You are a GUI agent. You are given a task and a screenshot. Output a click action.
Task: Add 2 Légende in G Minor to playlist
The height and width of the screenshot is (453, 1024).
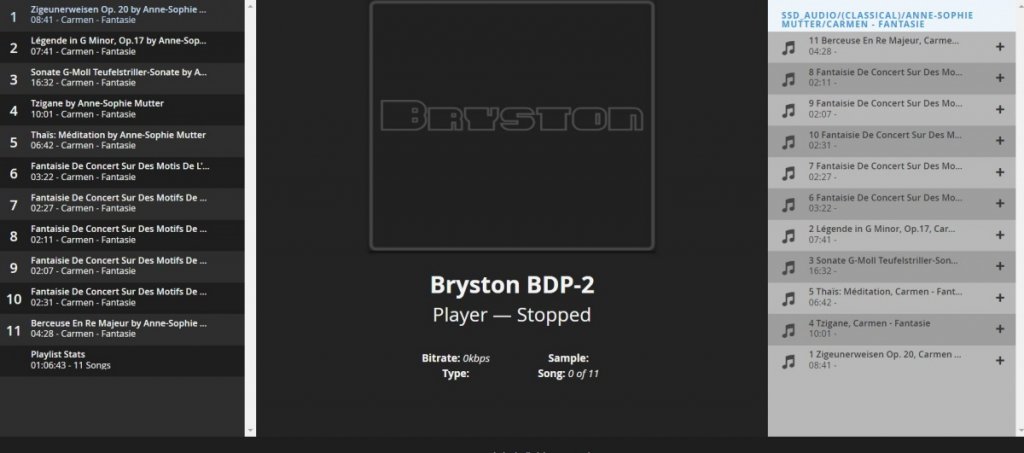click(x=999, y=235)
